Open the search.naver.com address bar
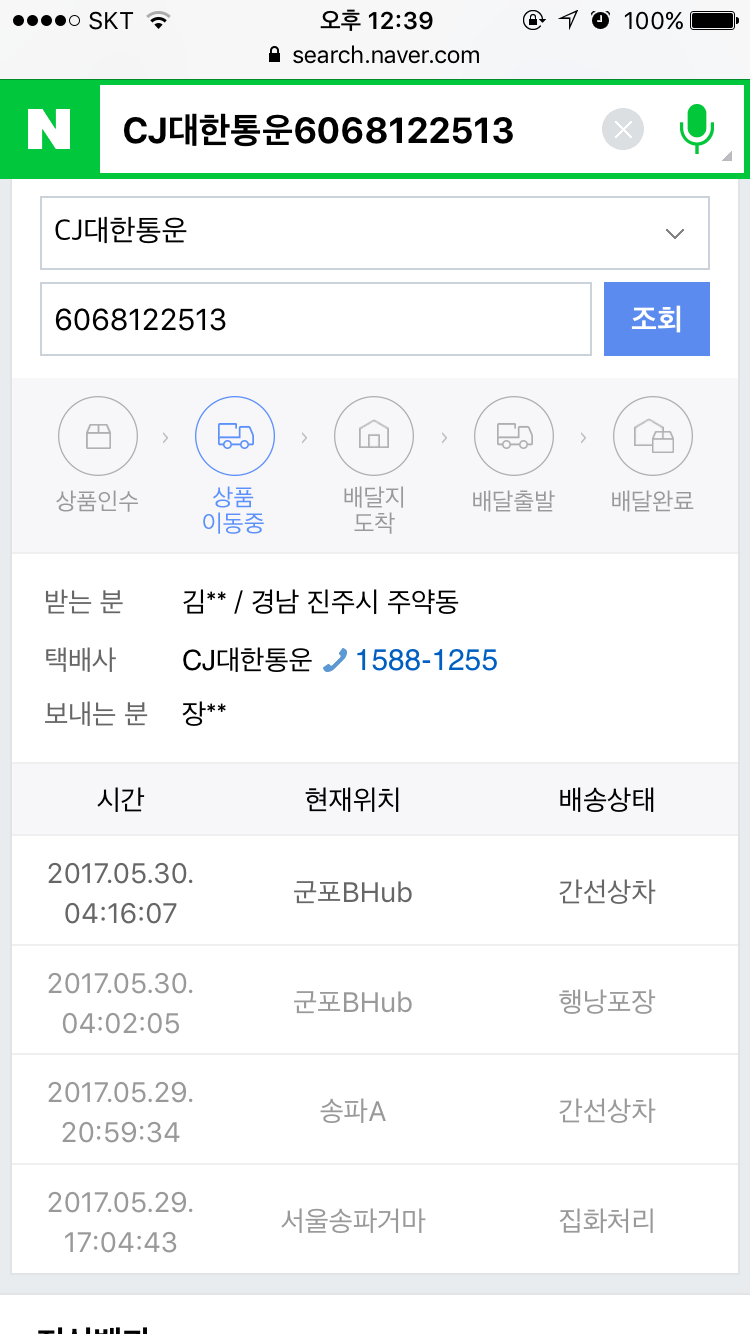 coord(375,56)
